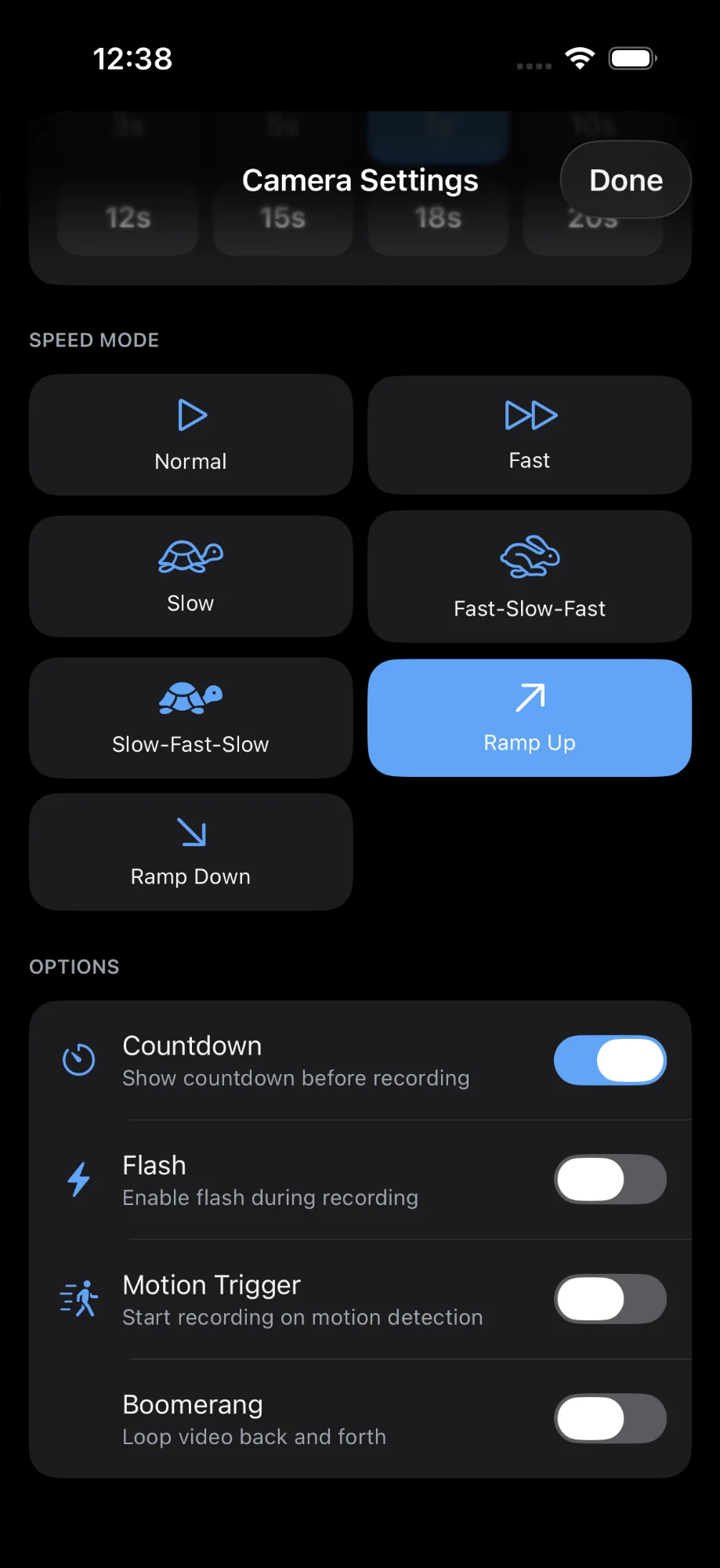Enable flash during recording
Screen dimensions: 720x1568
coord(610,1179)
